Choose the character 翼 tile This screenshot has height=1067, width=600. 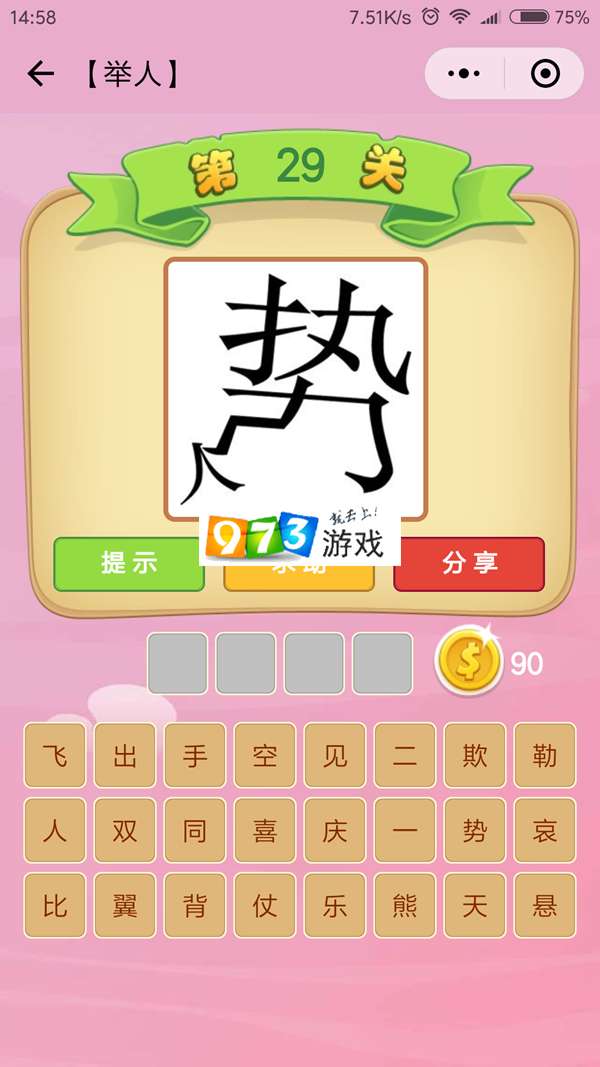(x=125, y=906)
